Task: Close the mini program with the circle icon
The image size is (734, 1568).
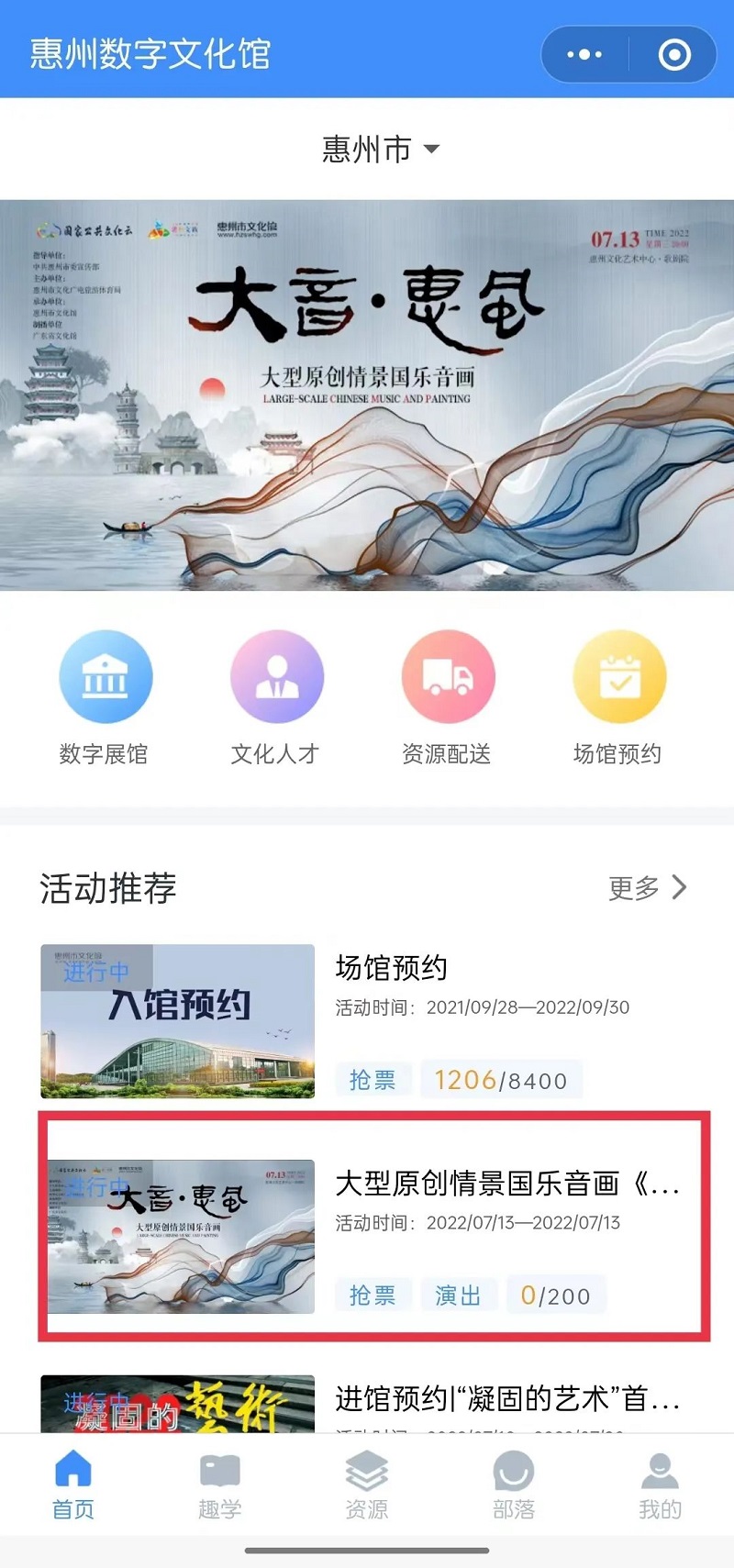Action: [674, 55]
